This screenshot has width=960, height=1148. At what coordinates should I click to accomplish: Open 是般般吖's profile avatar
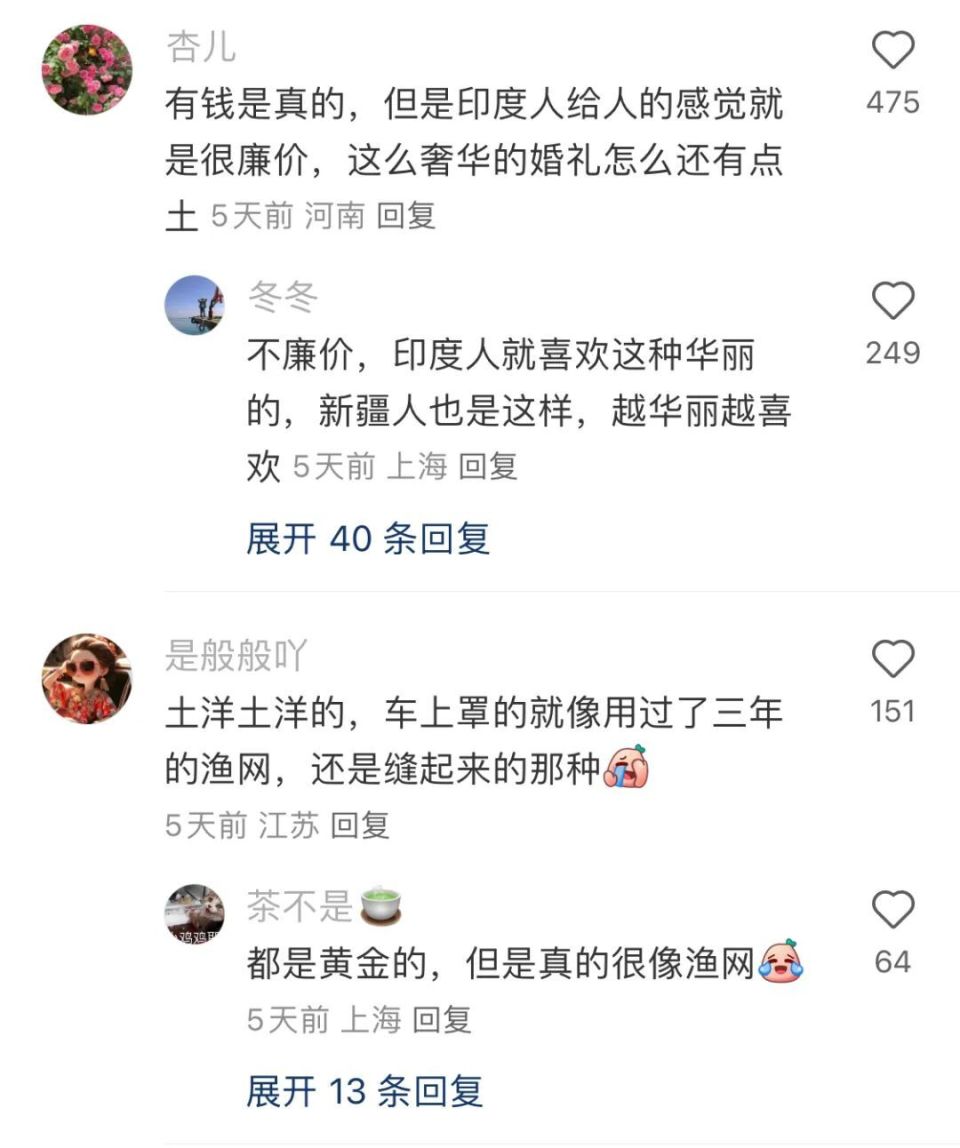[87, 678]
